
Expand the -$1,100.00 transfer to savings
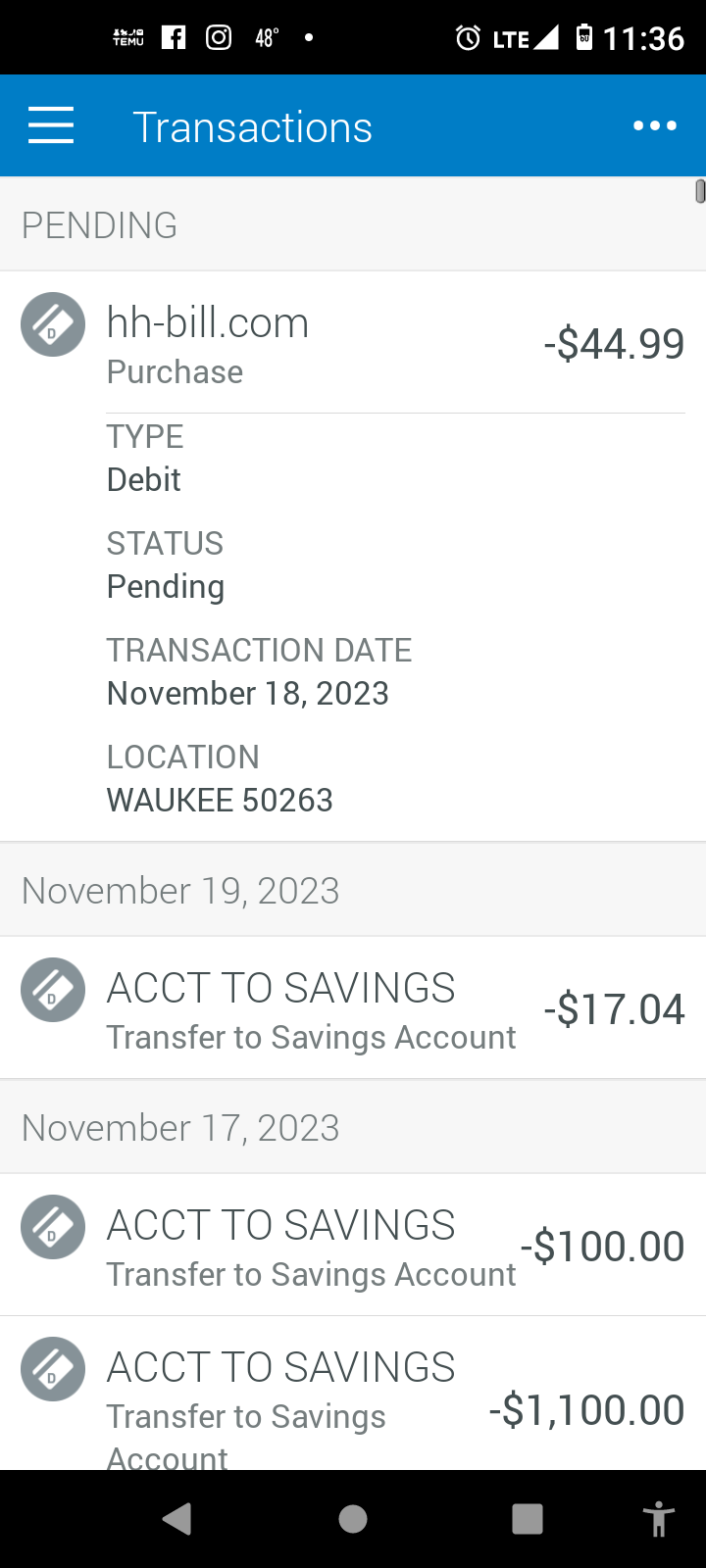pyautogui.click(x=353, y=1394)
